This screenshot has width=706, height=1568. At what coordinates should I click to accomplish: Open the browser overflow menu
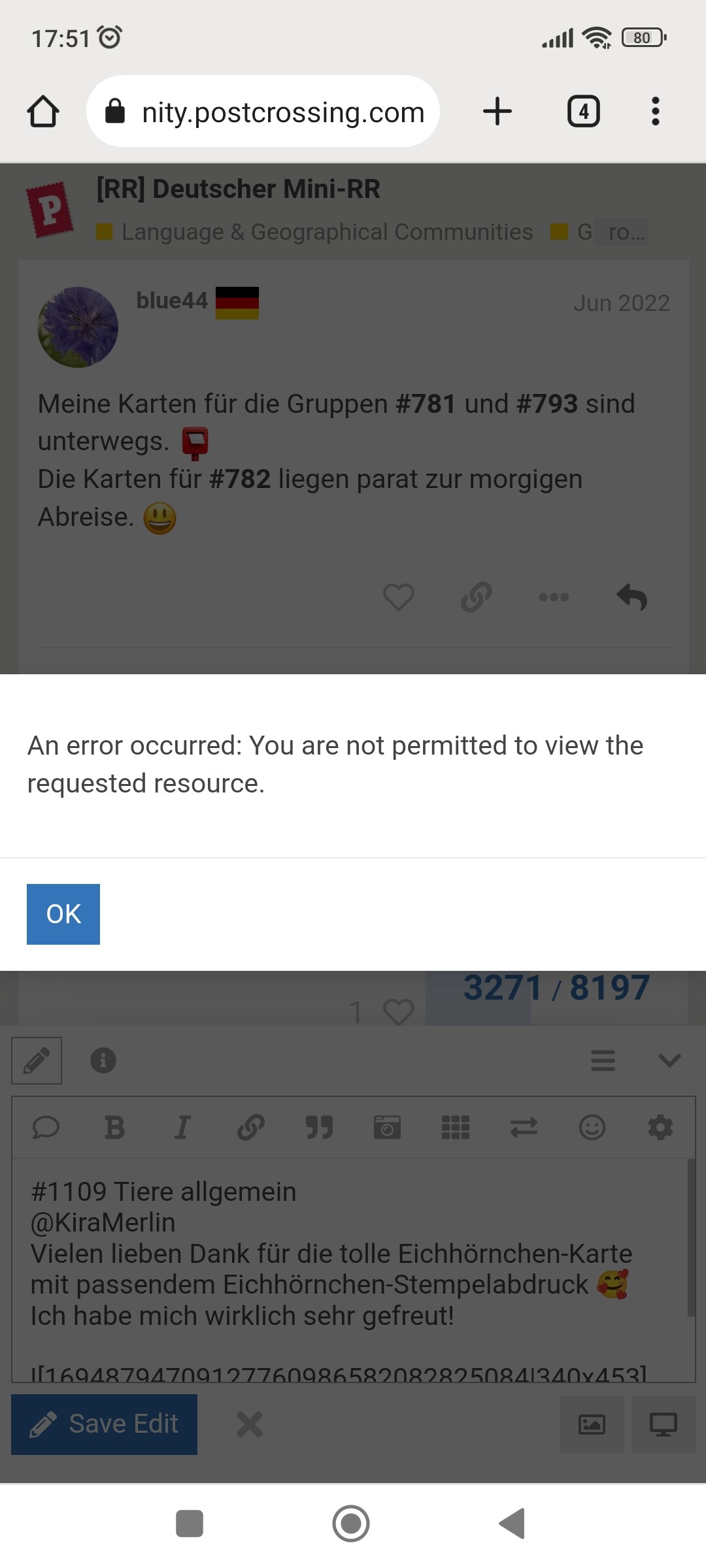click(656, 111)
